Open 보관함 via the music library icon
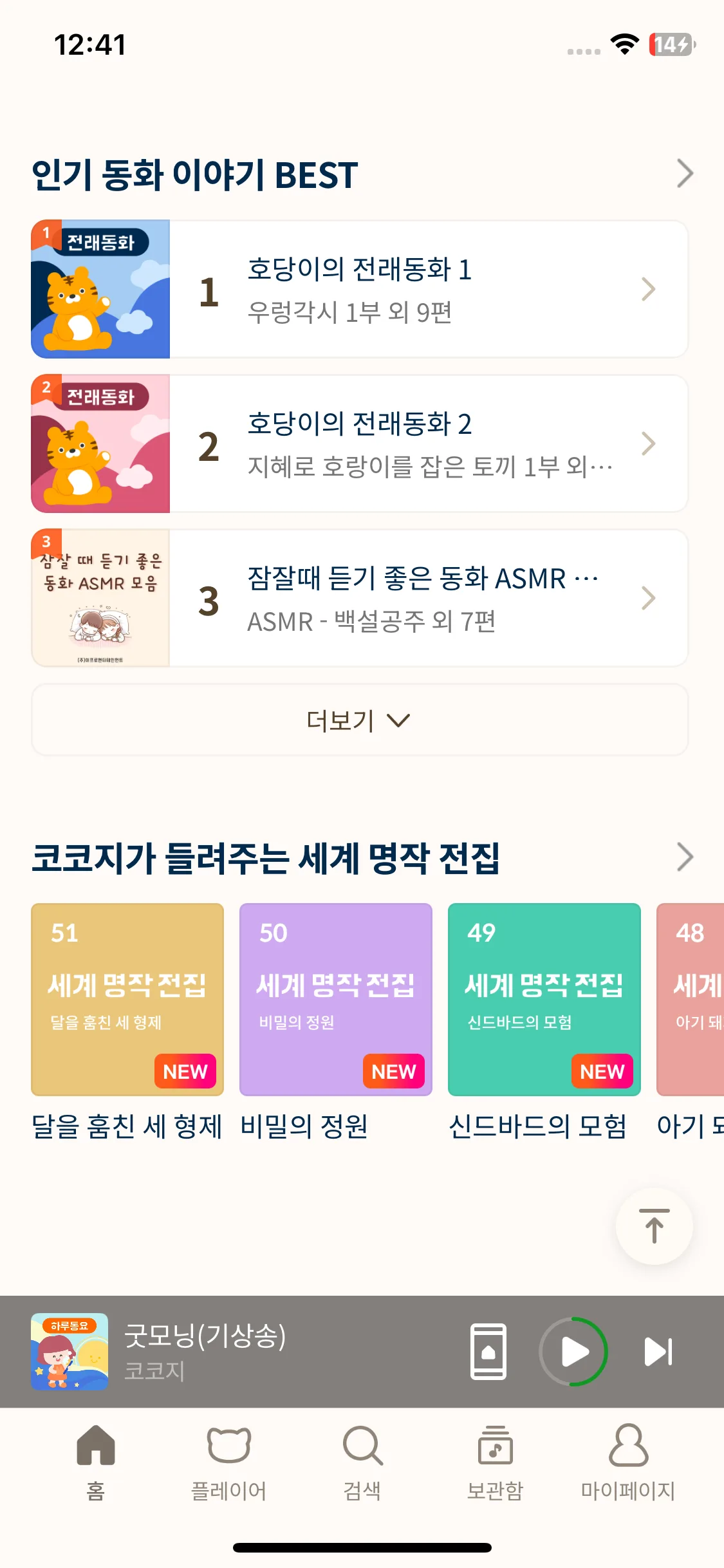 [x=494, y=1445]
